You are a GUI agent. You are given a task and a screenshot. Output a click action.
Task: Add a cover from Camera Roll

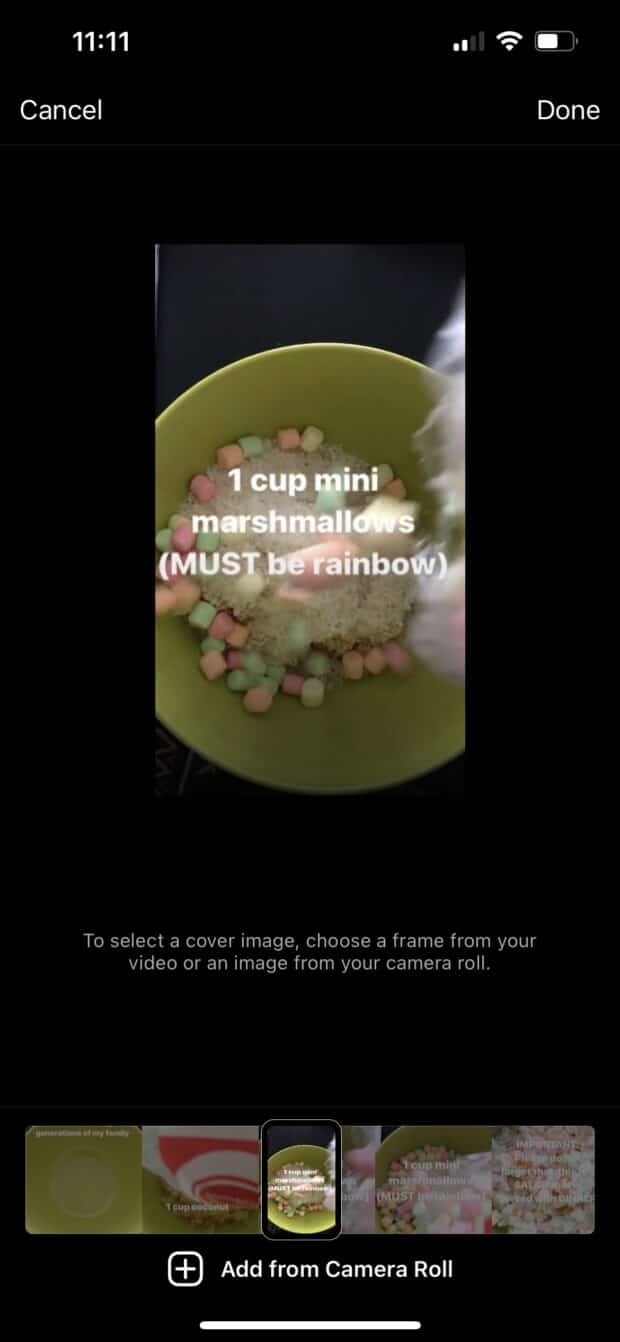pyautogui.click(x=310, y=1269)
